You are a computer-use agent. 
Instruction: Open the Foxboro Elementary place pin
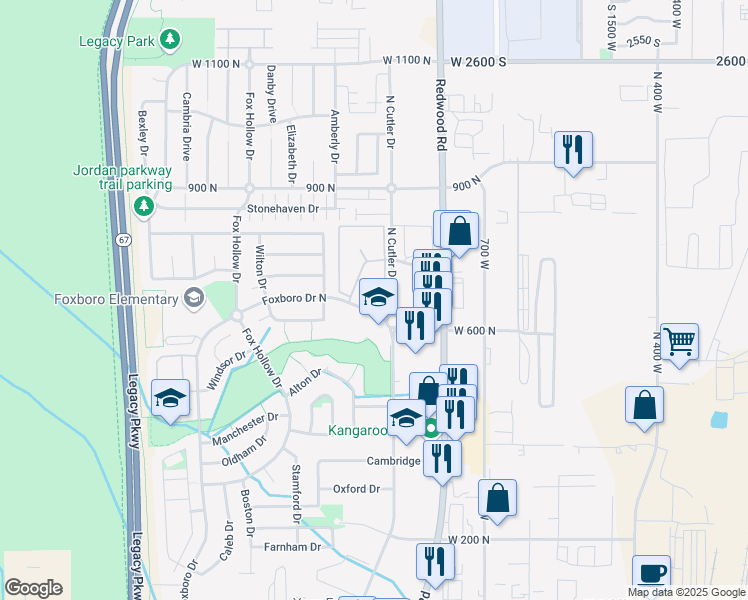(x=193, y=298)
